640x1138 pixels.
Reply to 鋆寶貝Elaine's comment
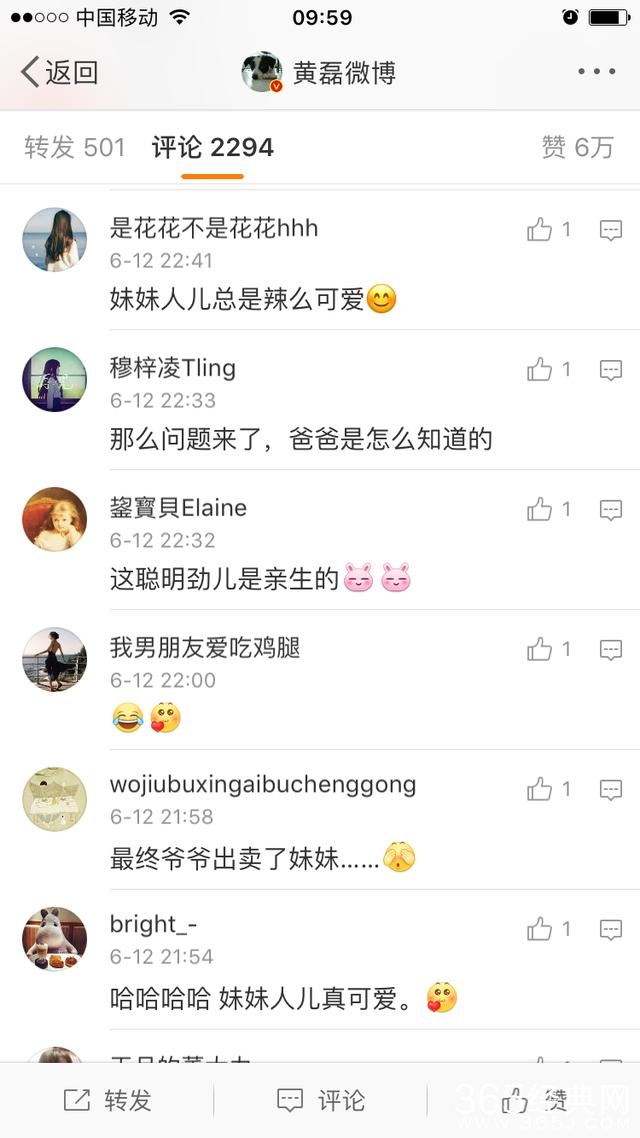pyautogui.click(x=611, y=510)
